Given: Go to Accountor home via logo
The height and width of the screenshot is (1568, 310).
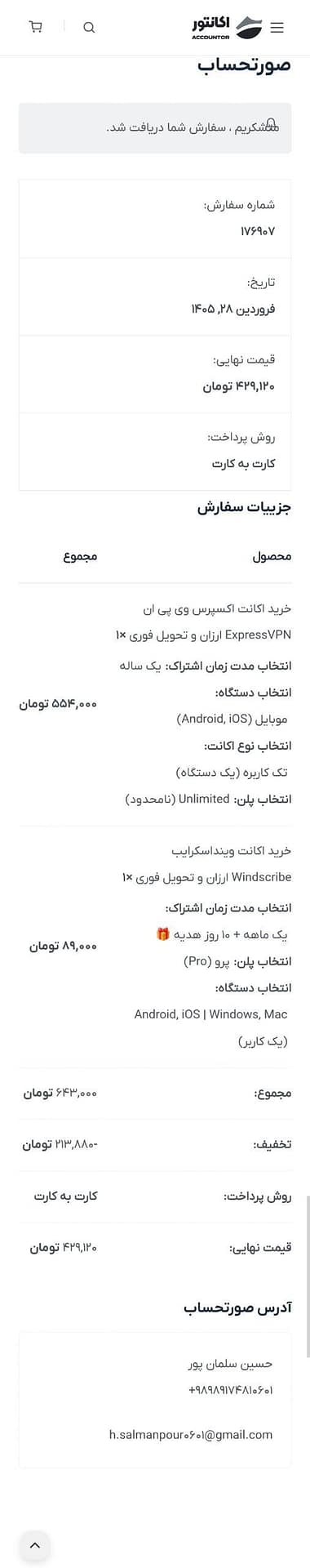Looking at the screenshot, I should point(227,27).
